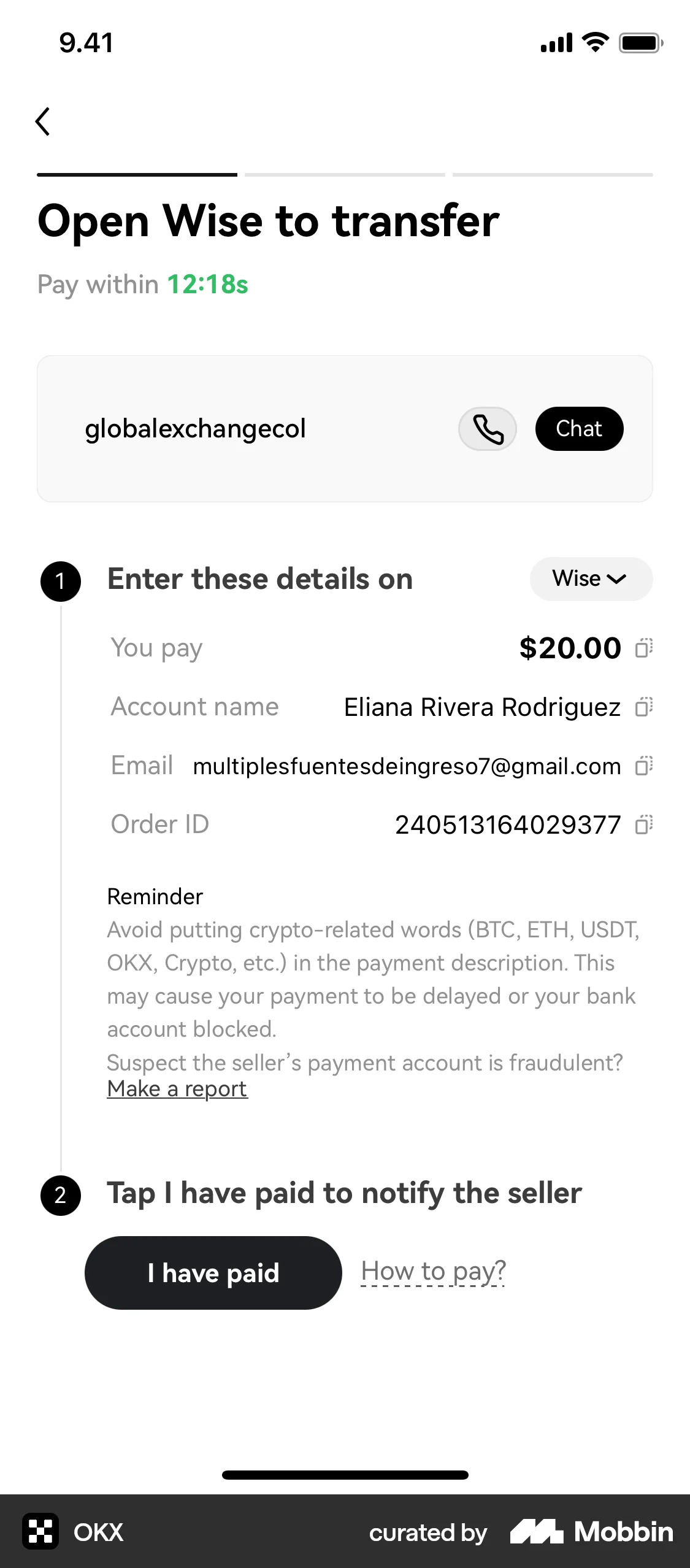Go back with the back arrow
The width and height of the screenshot is (690, 1568).
pos(44,121)
